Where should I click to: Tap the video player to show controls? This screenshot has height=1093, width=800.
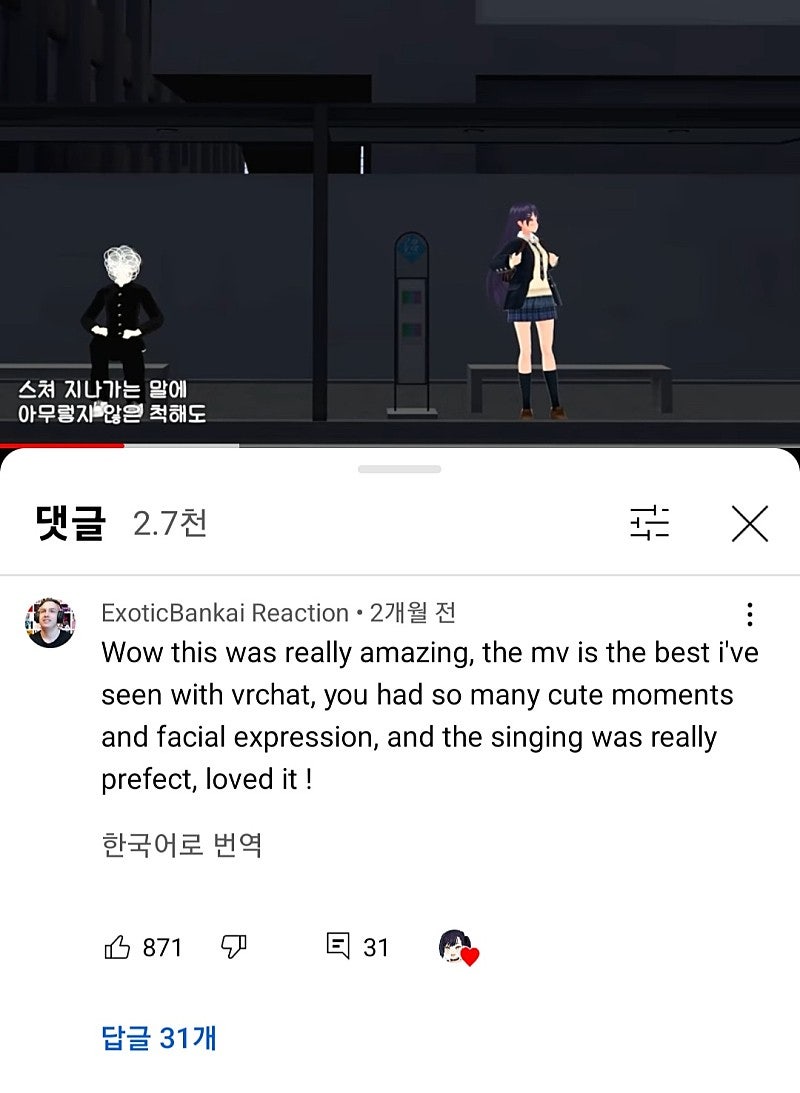click(400, 220)
